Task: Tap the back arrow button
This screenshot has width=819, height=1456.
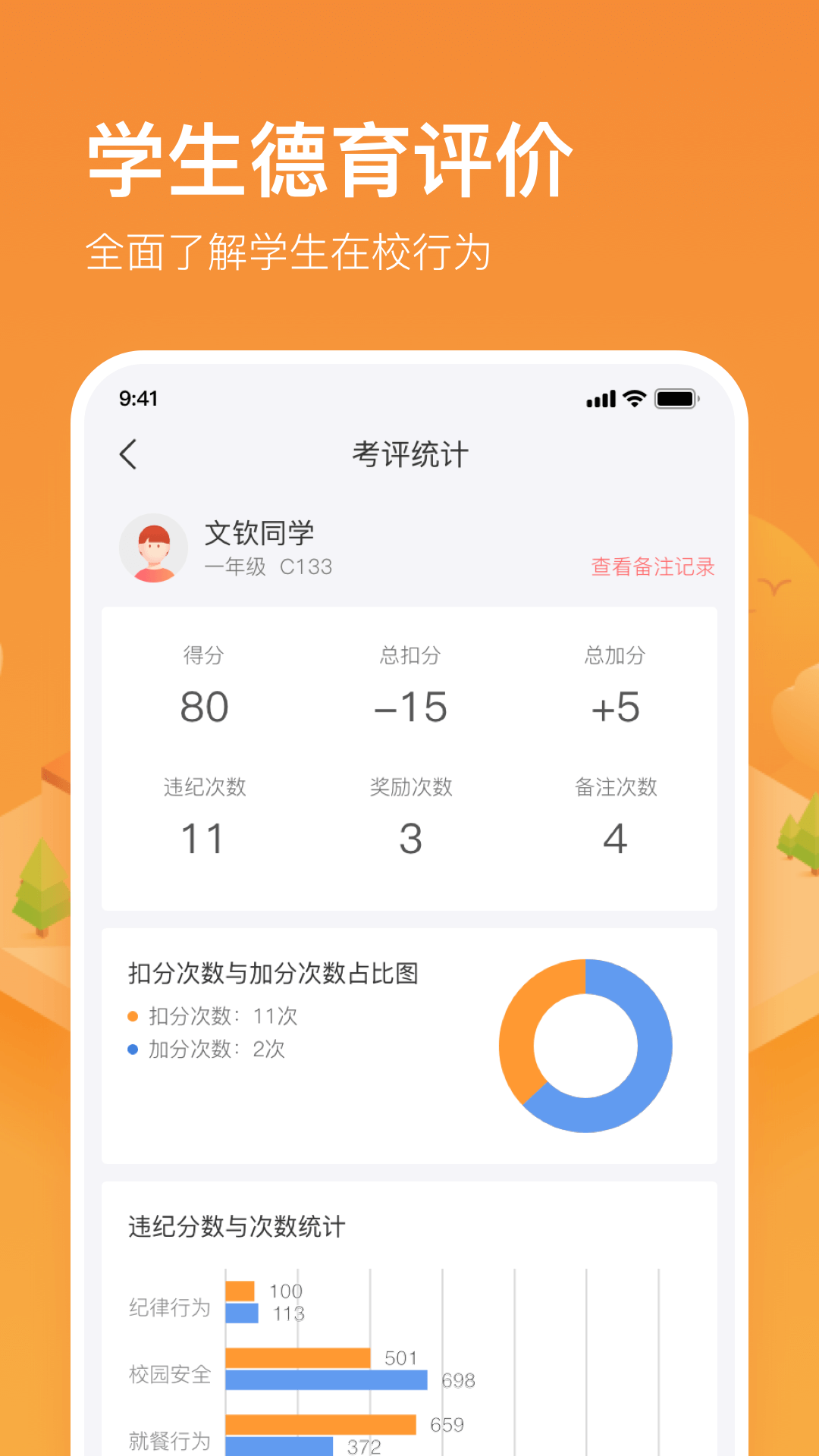Action: click(x=128, y=454)
